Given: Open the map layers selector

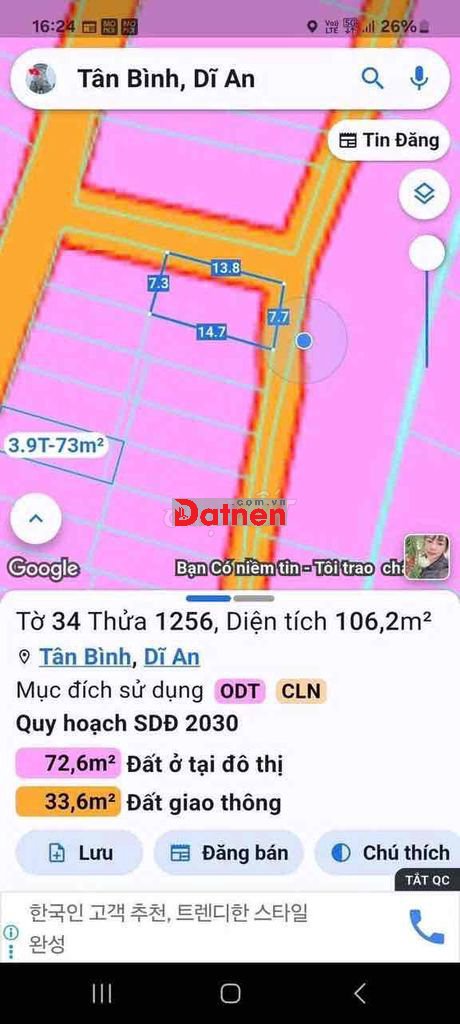Looking at the screenshot, I should pyautogui.click(x=424, y=193).
